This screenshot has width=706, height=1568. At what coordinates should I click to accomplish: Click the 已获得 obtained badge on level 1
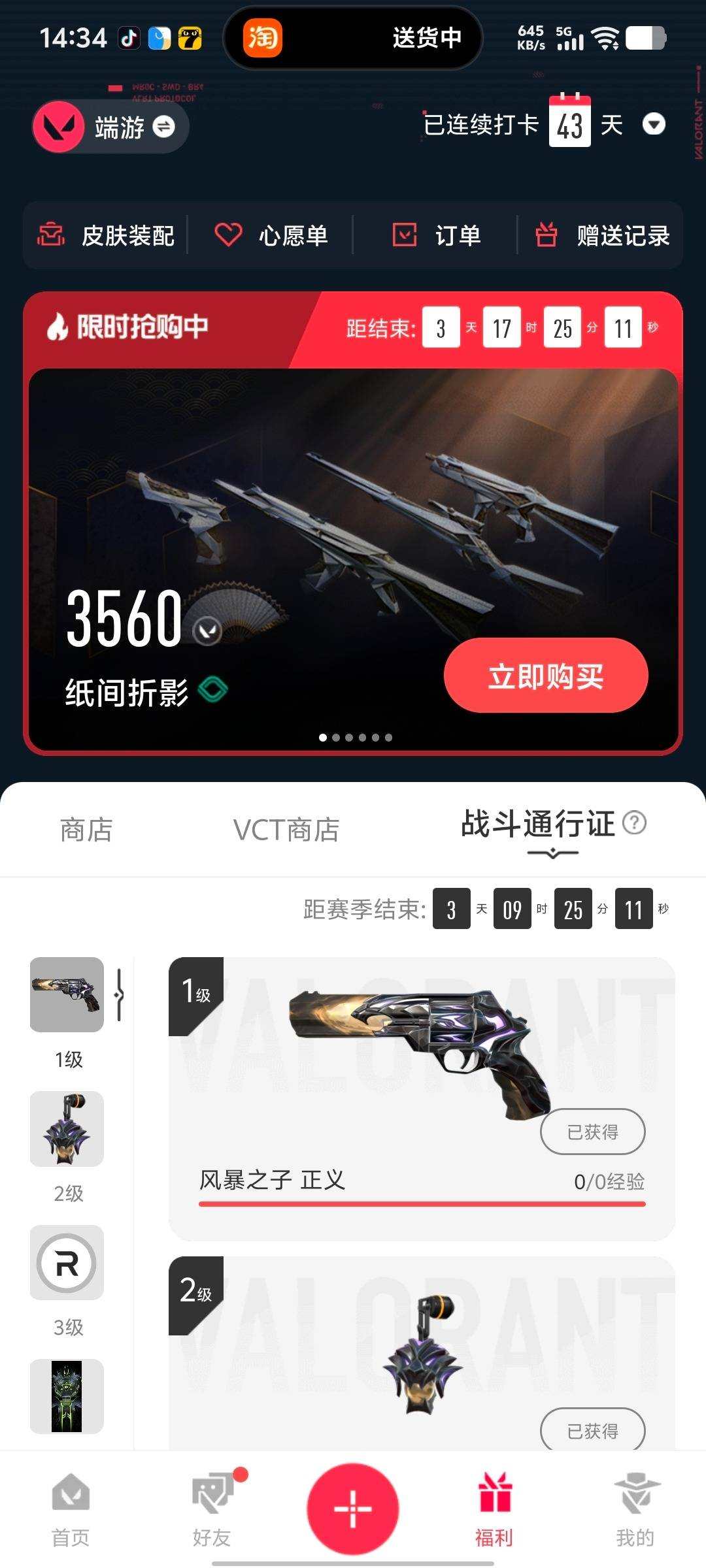pyautogui.click(x=592, y=1132)
